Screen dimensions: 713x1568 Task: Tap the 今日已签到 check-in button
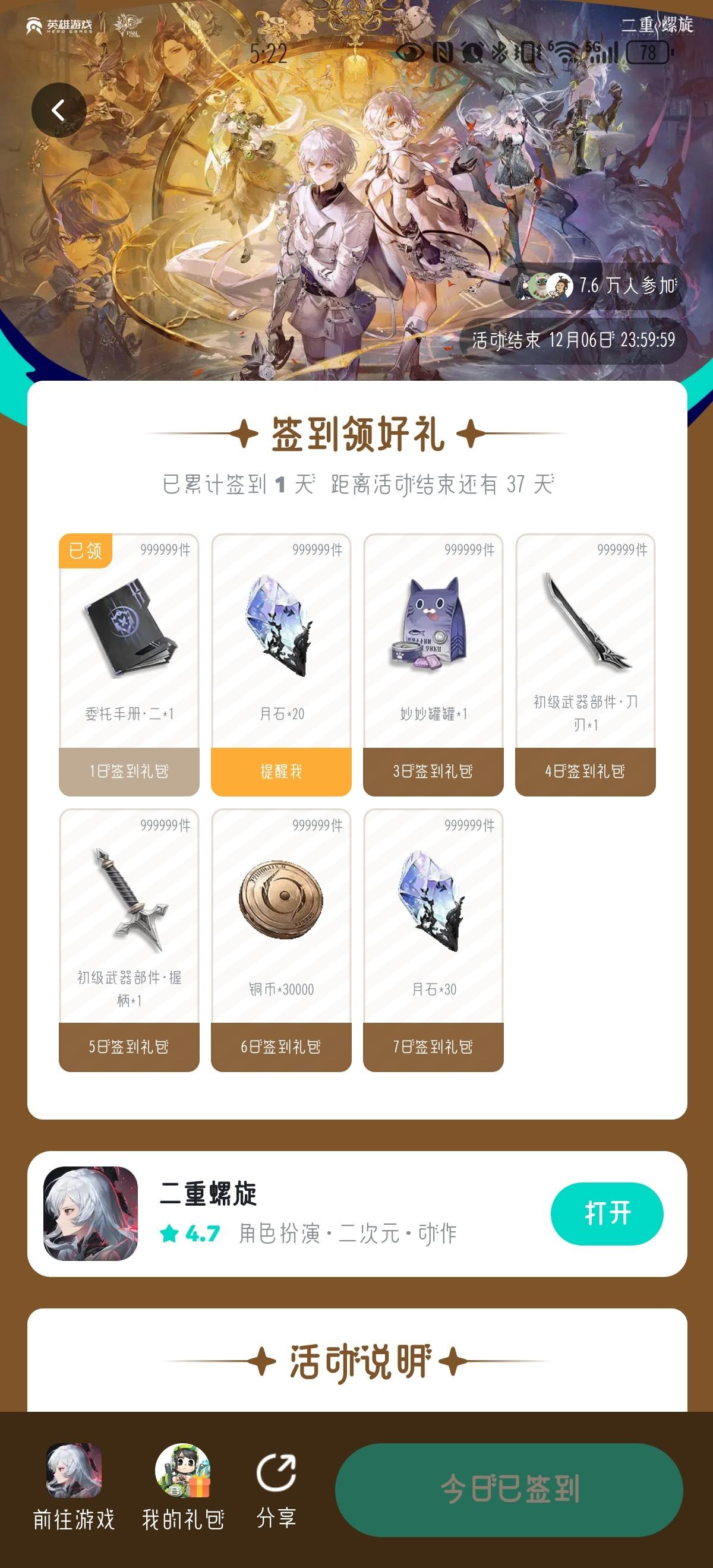coord(509,1489)
